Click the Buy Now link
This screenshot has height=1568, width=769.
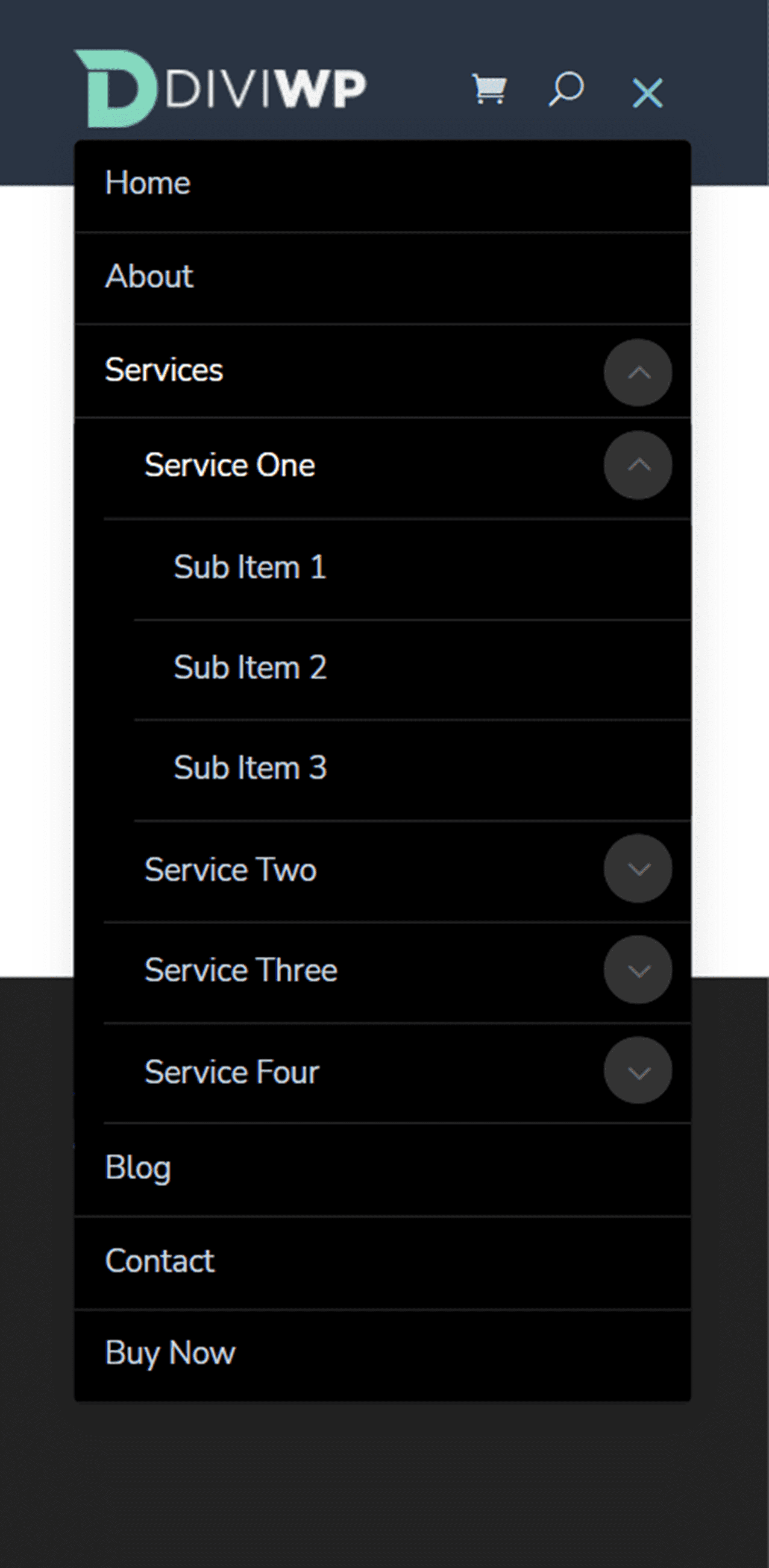tap(169, 1352)
